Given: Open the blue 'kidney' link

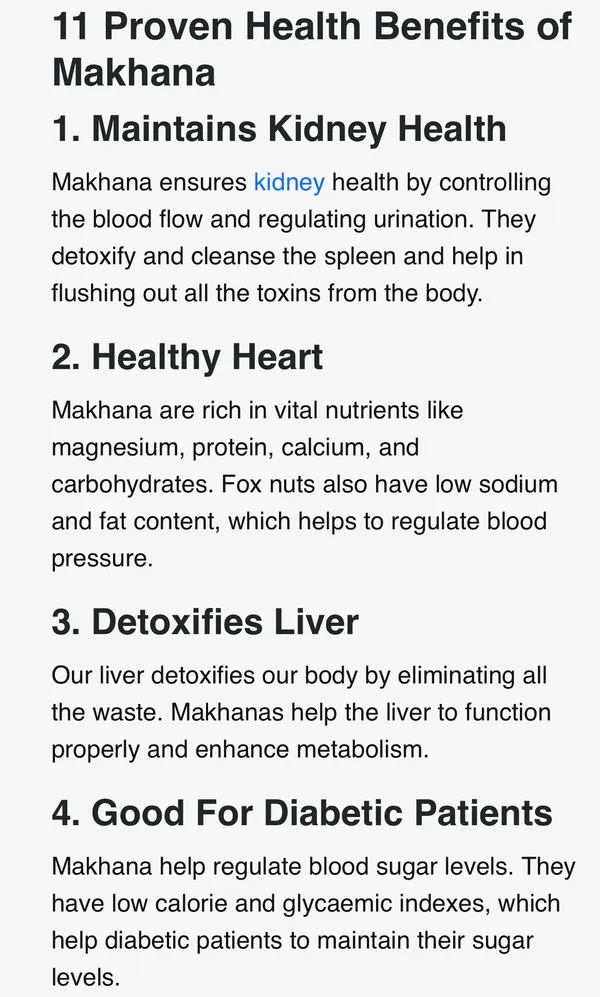Looking at the screenshot, I should click(x=289, y=183).
